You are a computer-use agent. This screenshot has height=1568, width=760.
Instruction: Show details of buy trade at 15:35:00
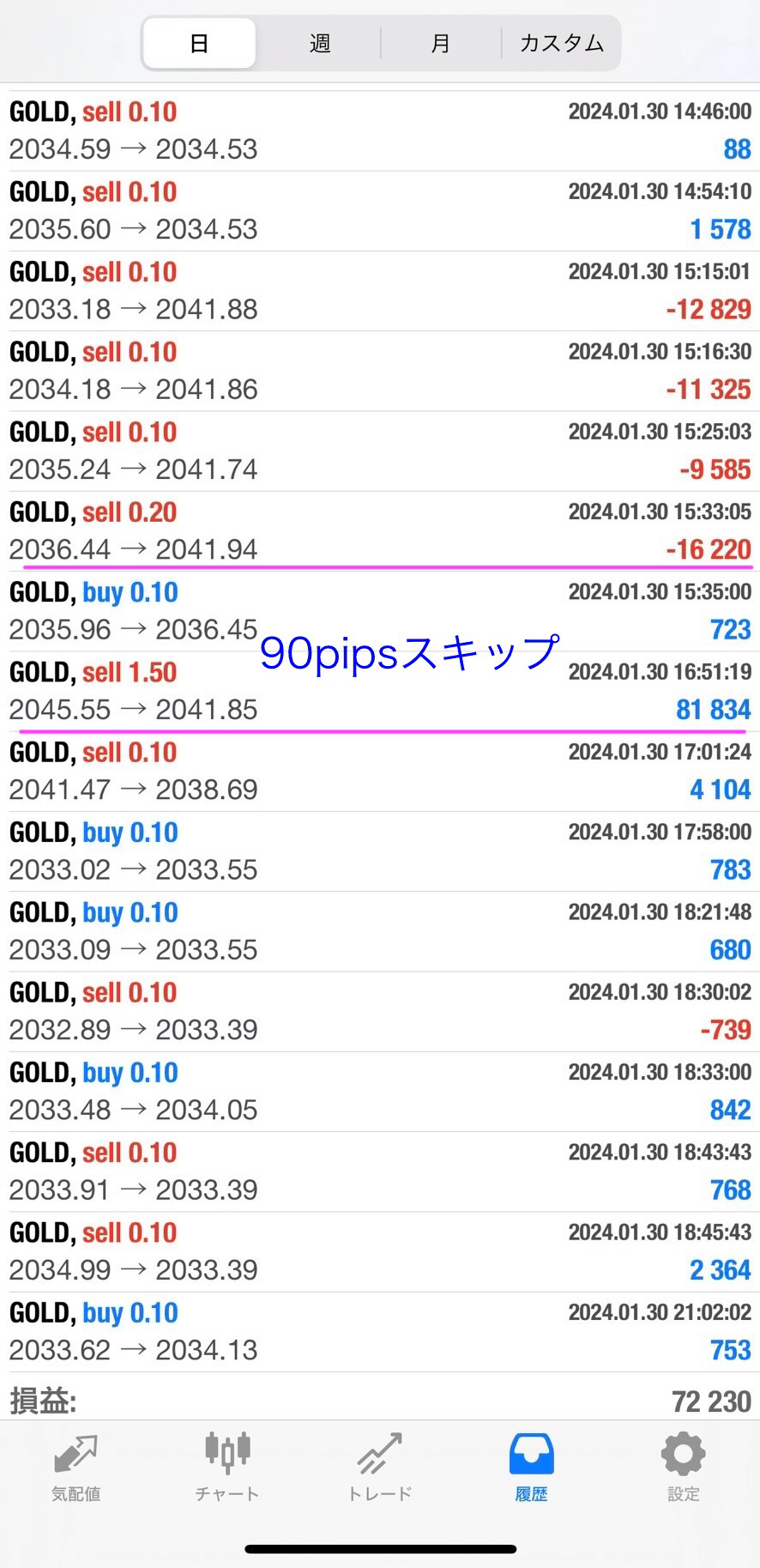click(x=380, y=611)
